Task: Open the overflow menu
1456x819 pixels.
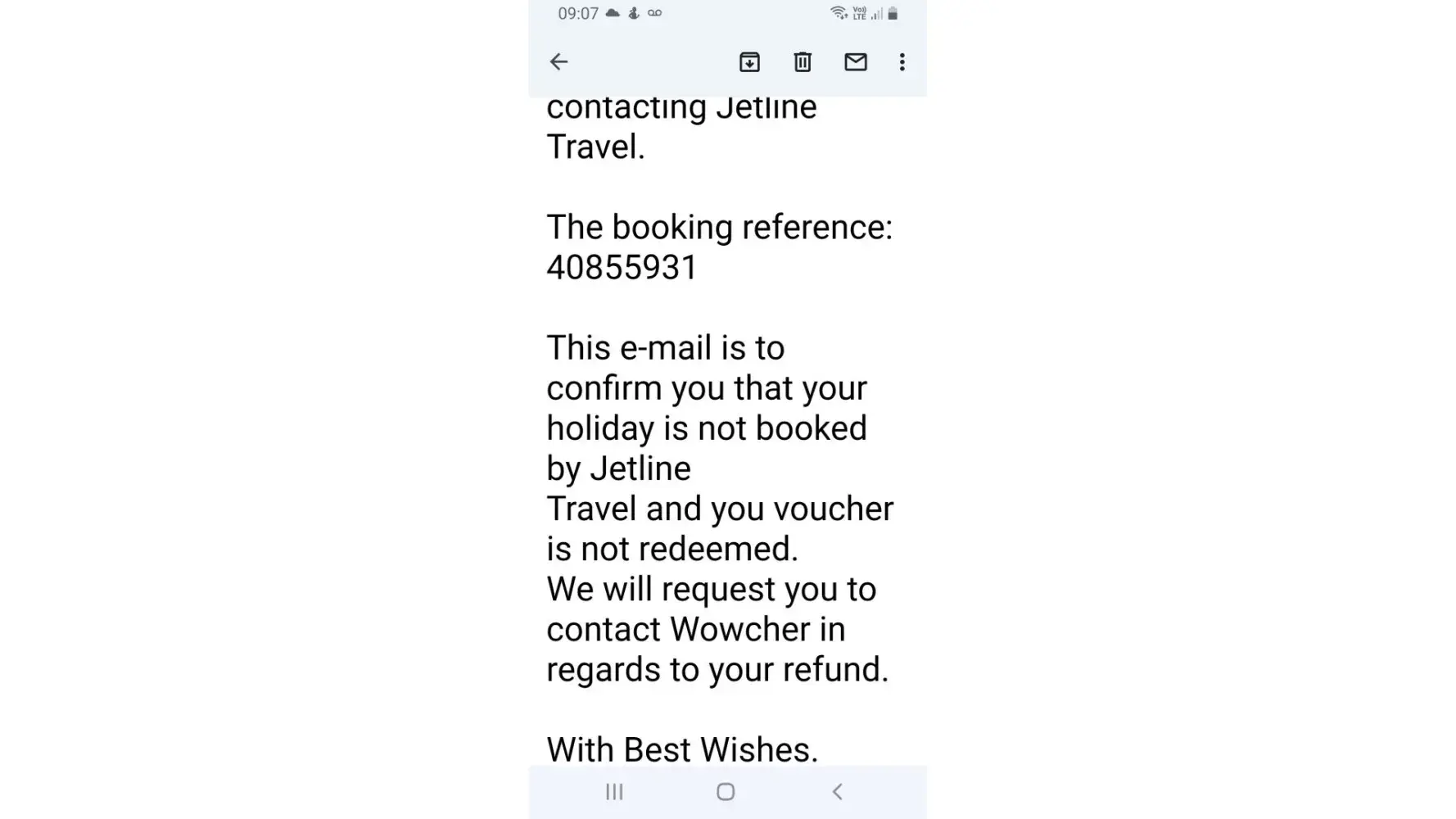Action: [x=902, y=62]
